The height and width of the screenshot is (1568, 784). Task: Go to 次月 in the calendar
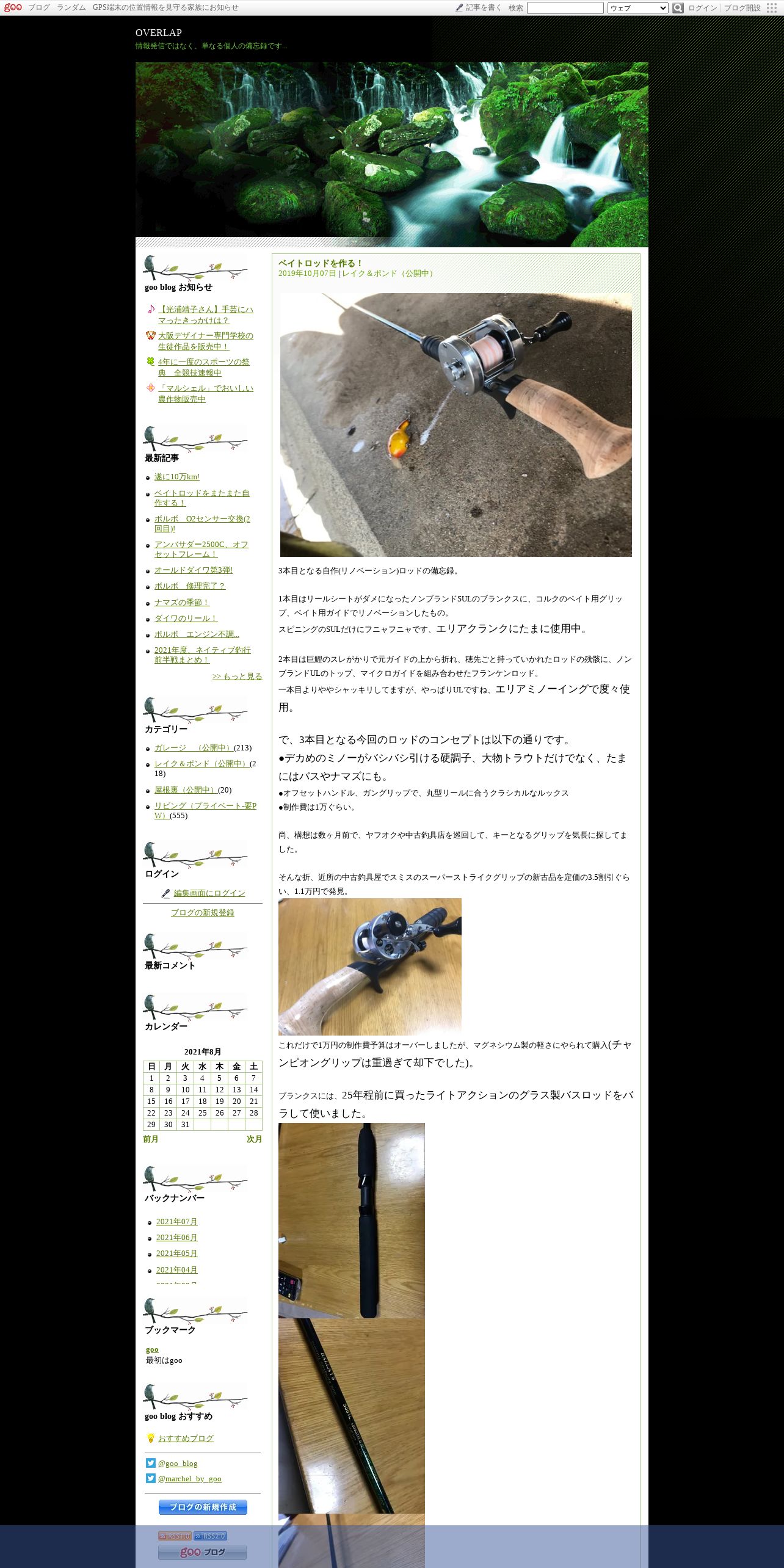[254, 1139]
